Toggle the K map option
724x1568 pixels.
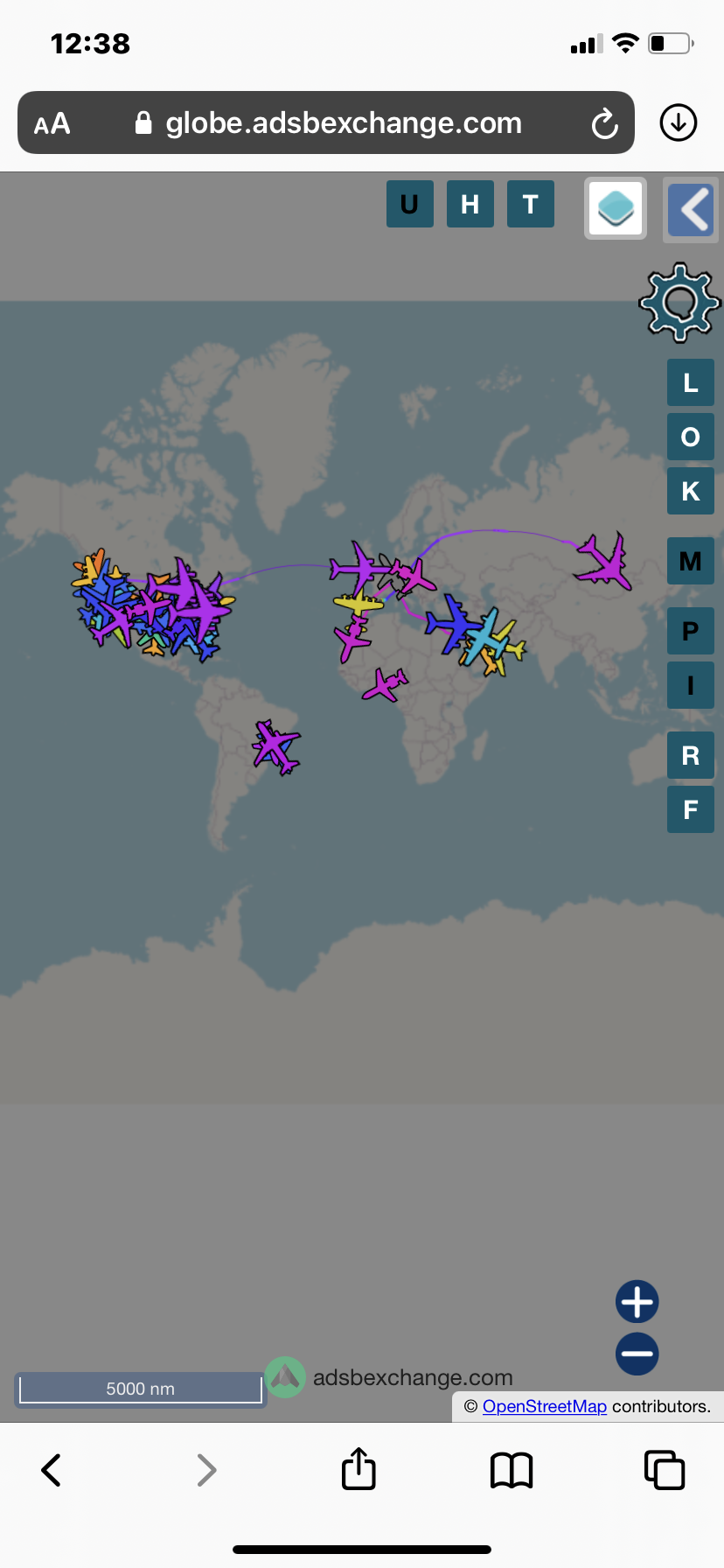[691, 491]
